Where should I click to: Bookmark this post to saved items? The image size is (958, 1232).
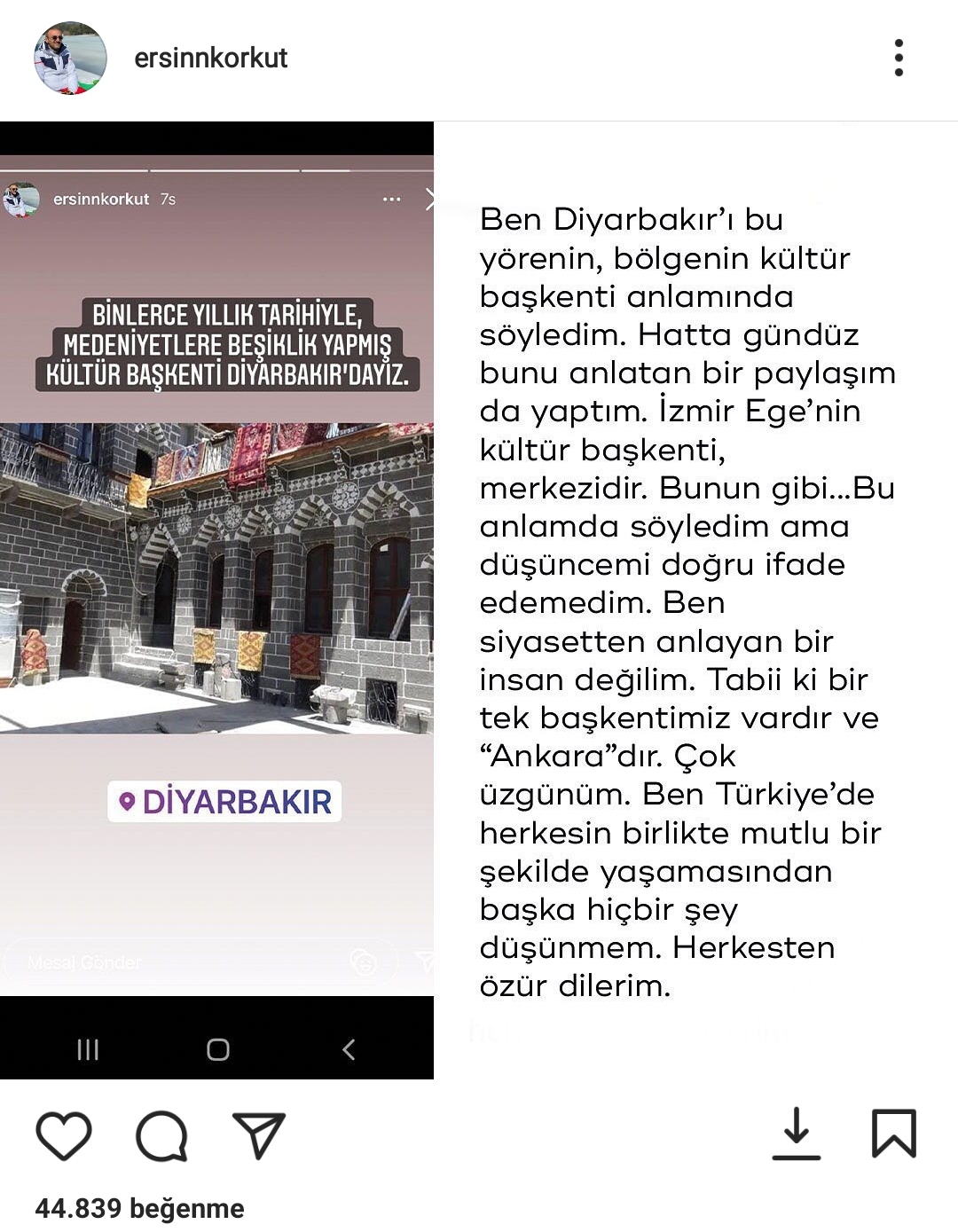[x=893, y=1134]
